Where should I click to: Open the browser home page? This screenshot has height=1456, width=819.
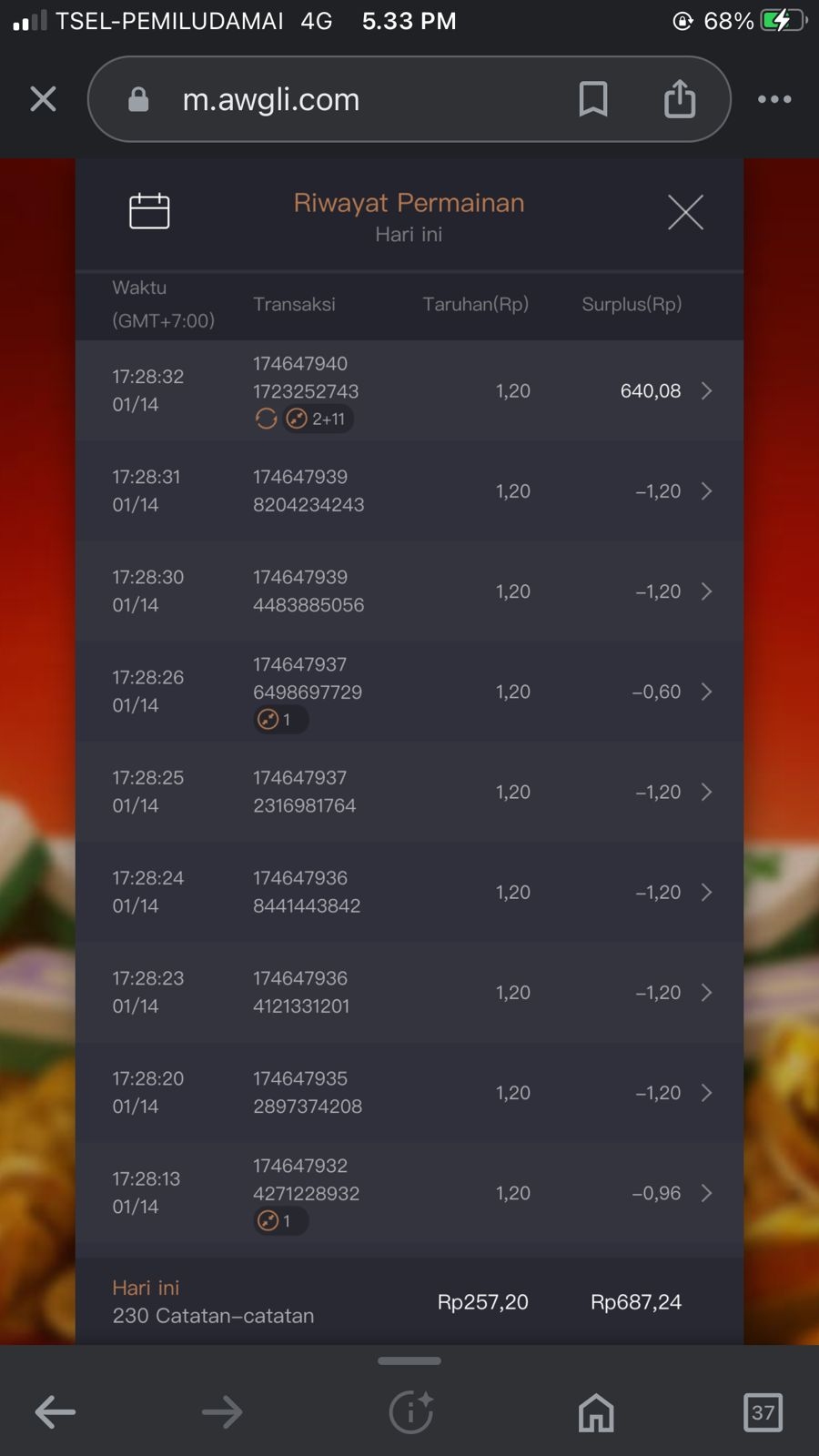click(596, 1412)
